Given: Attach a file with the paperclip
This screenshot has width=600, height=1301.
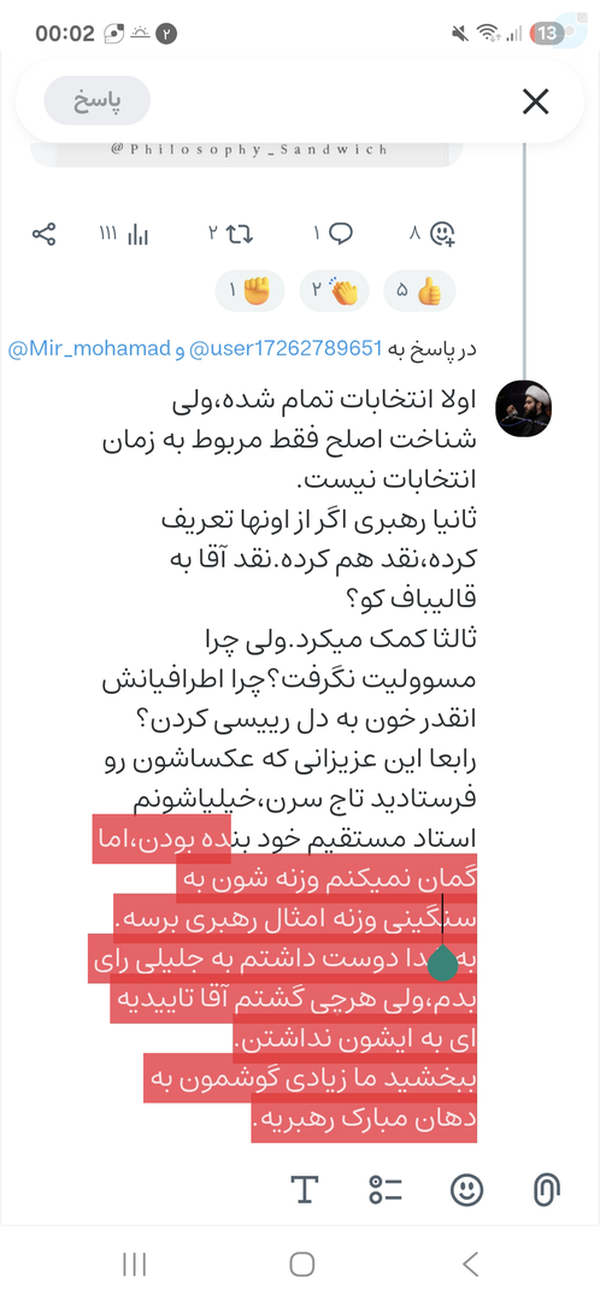Looking at the screenshot, I should point(546,1189).
